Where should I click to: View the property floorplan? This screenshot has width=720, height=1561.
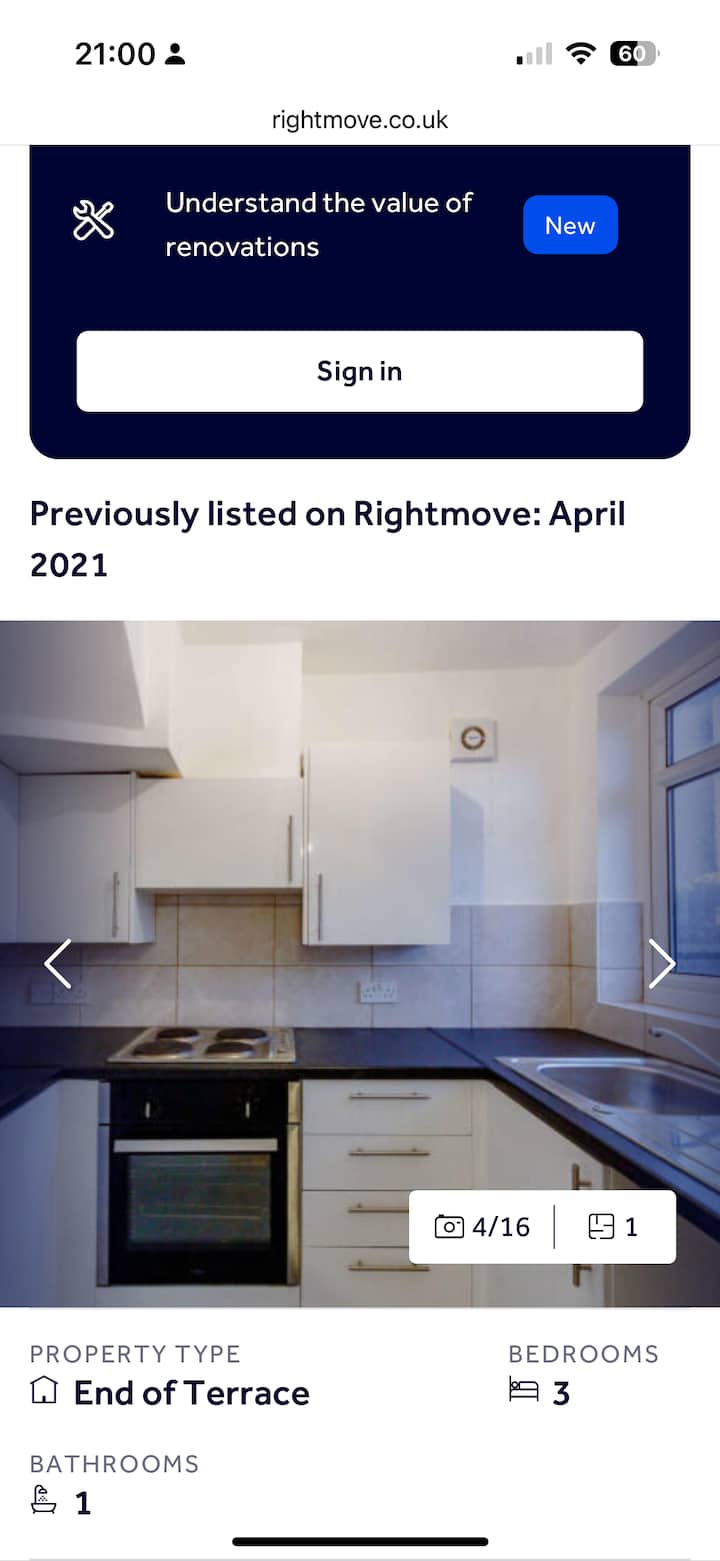[613, 1227]
